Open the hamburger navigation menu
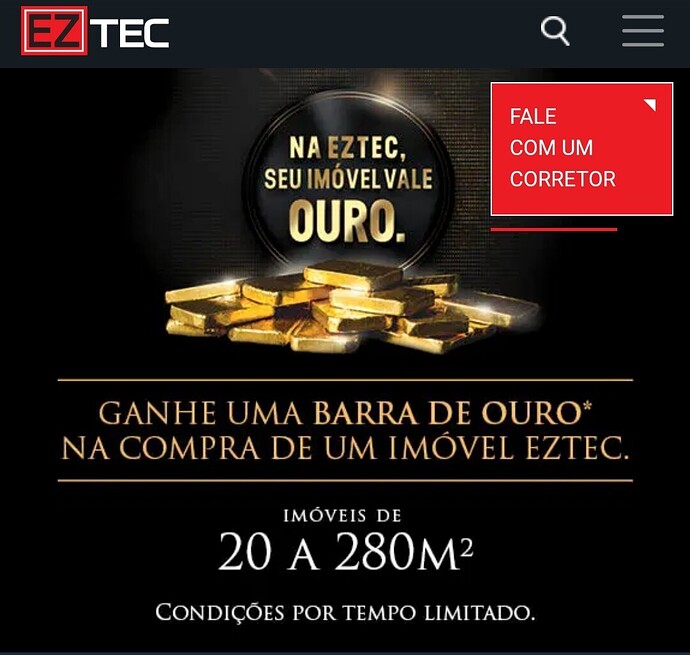 642,31
